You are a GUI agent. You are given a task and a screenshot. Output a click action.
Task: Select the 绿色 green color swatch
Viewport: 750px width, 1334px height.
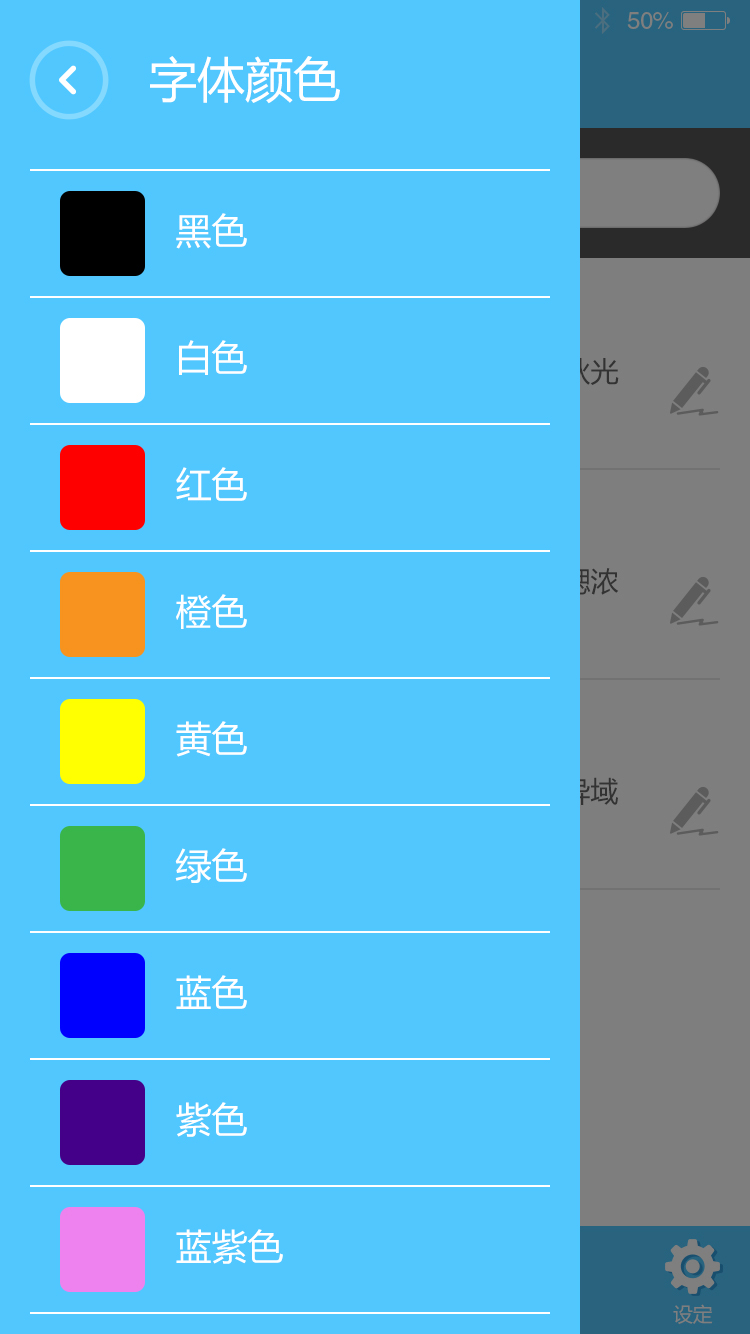tap(102, 868)
